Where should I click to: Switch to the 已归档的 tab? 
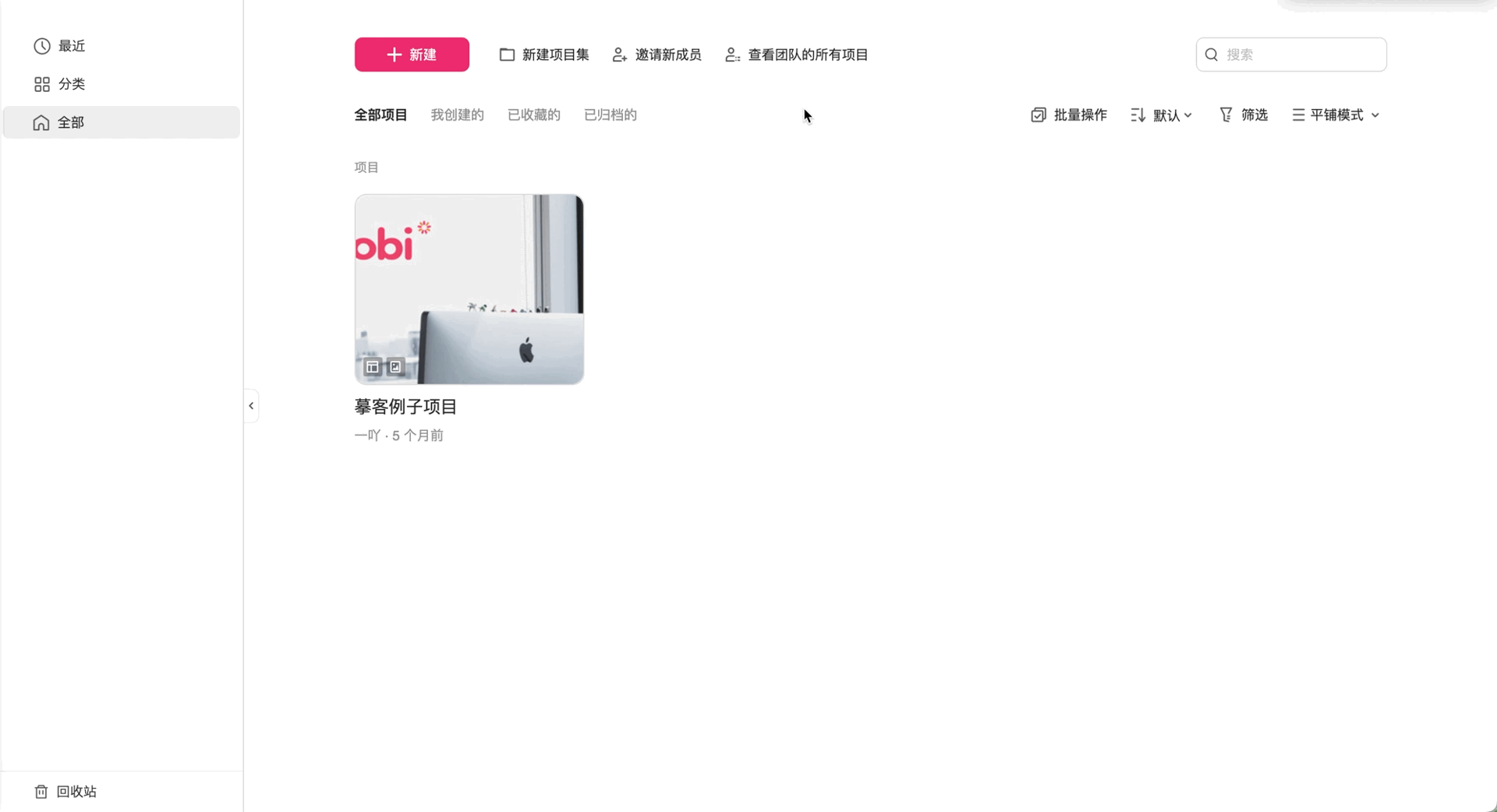(x=610, y=115)
